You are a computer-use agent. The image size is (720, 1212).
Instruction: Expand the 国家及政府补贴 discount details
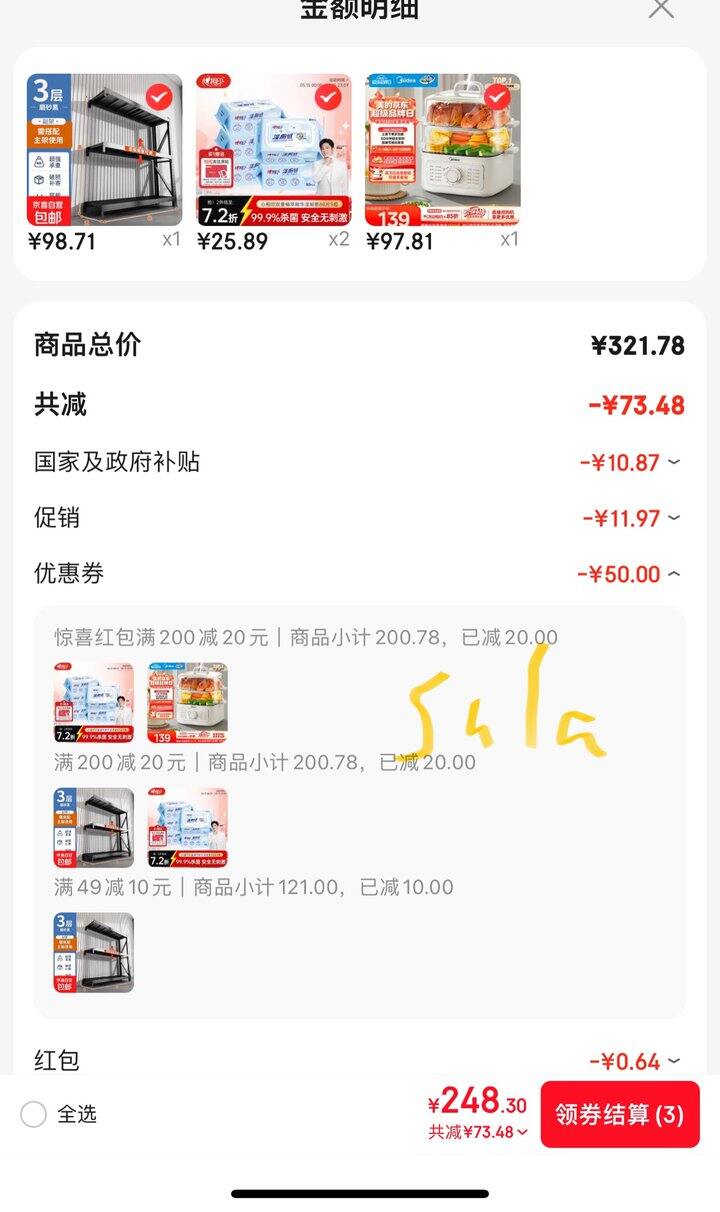[630, 463]
